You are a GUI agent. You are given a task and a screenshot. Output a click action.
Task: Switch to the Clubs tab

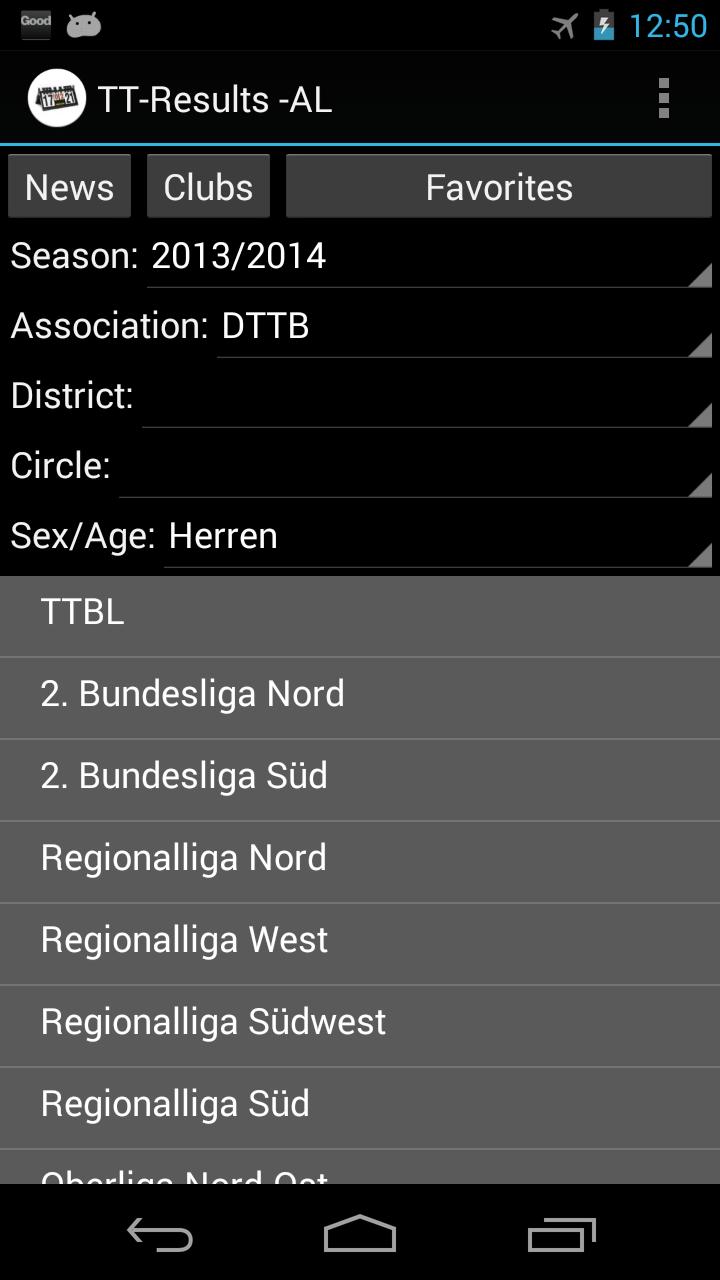[208, 186]
